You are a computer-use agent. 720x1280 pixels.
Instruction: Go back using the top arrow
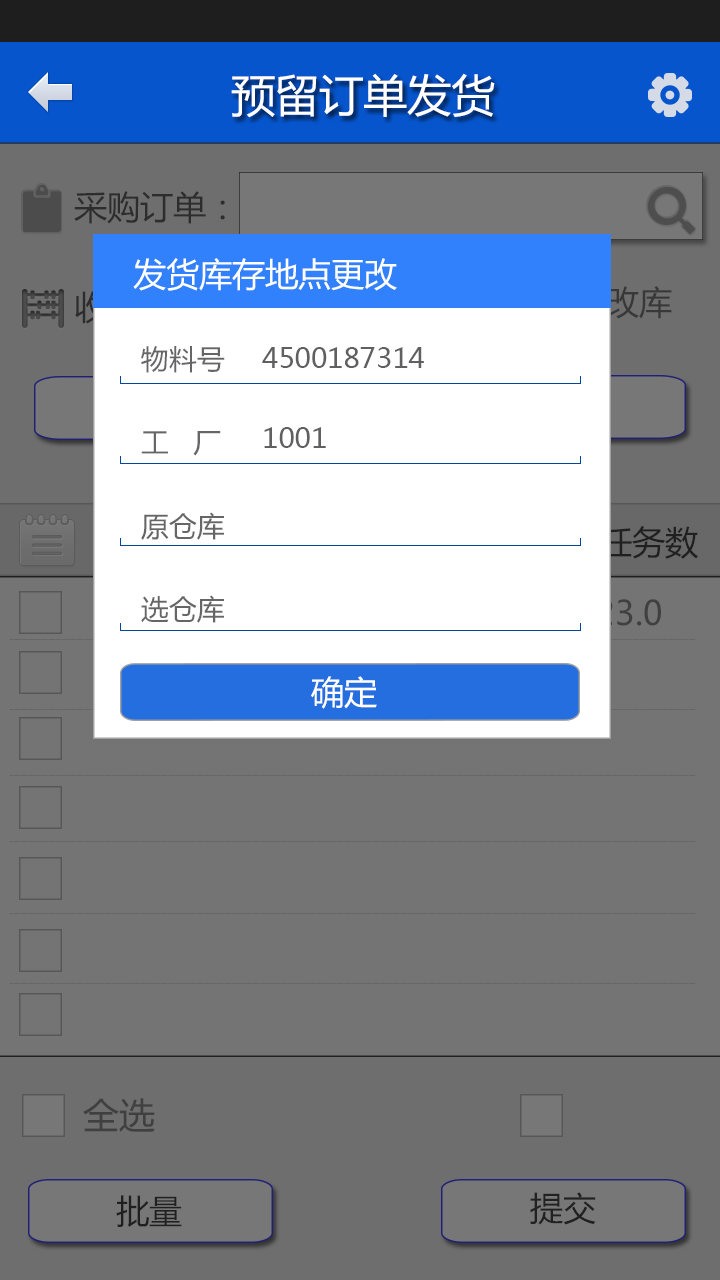(x=50, y=93)
